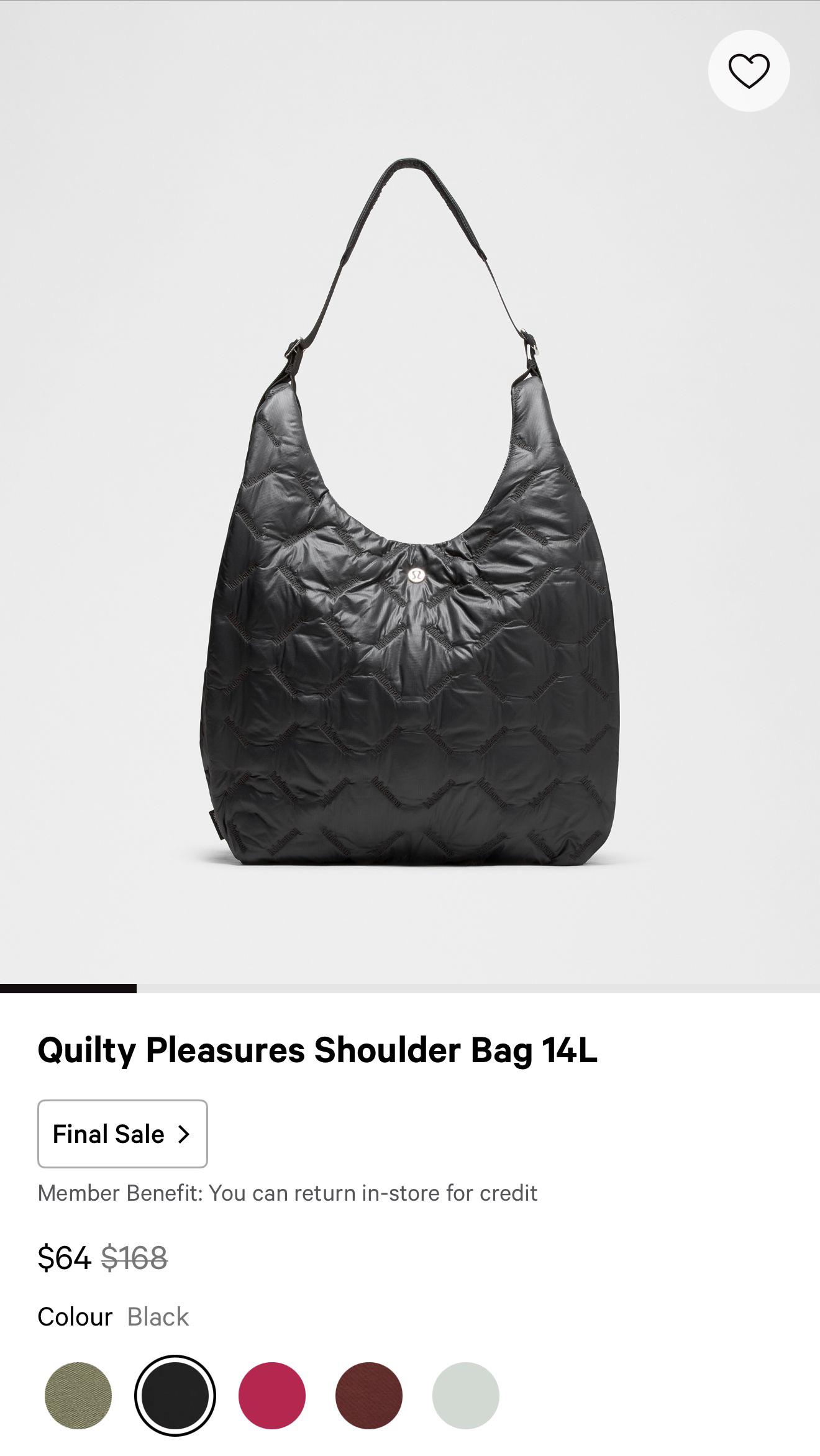820x1456 pixels.
Task: Select the dark brown colour swatch
Action: coord(369,1395)
